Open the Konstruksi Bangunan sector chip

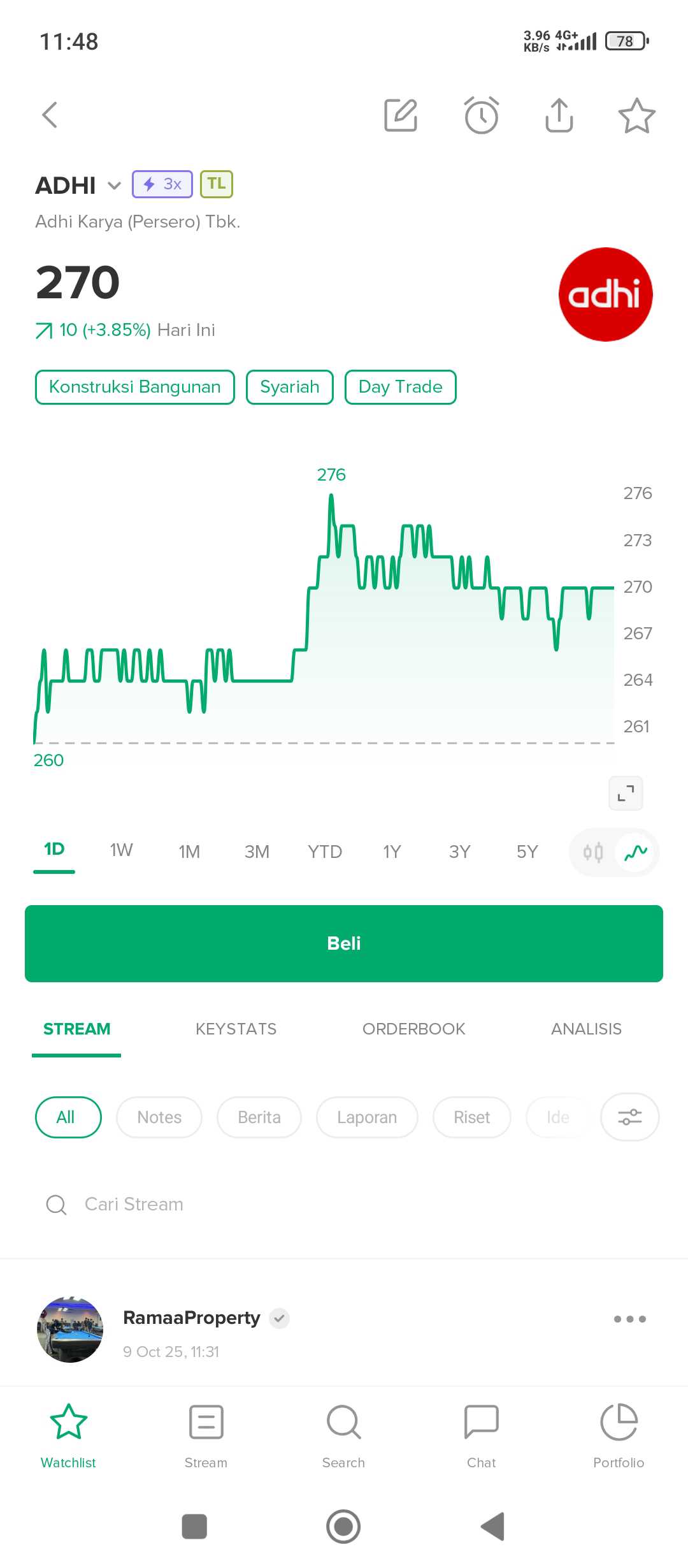click(x=135, y=387)
